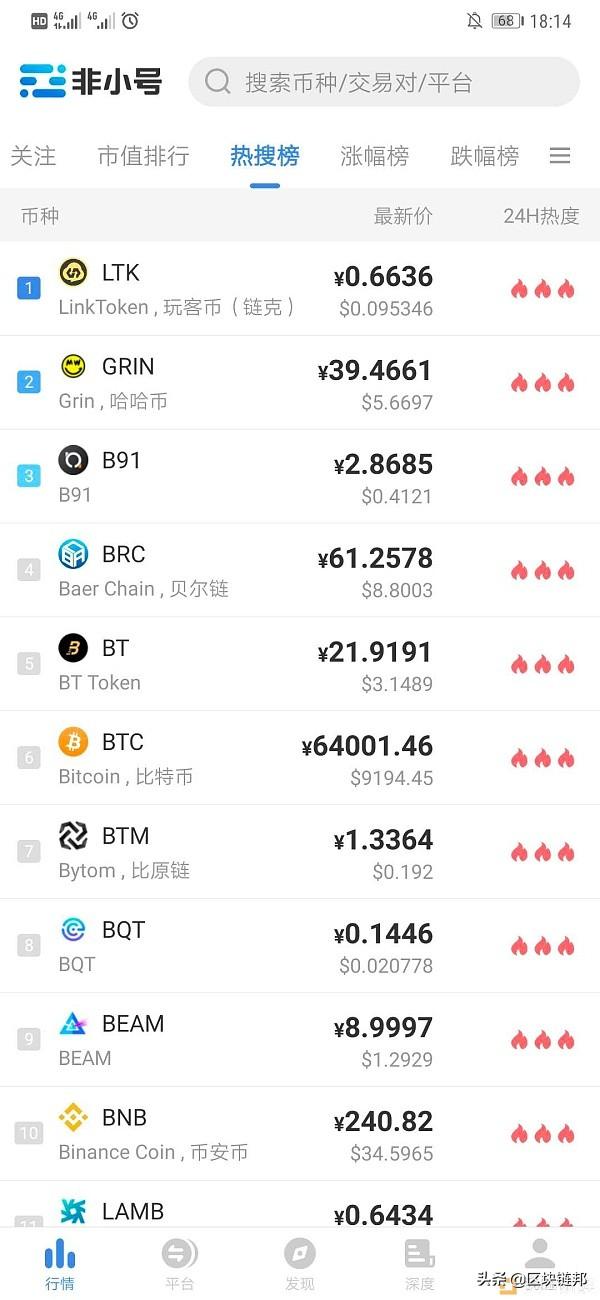
Task: Switch to the 关注 tab
Action: [x=33, y=156]
